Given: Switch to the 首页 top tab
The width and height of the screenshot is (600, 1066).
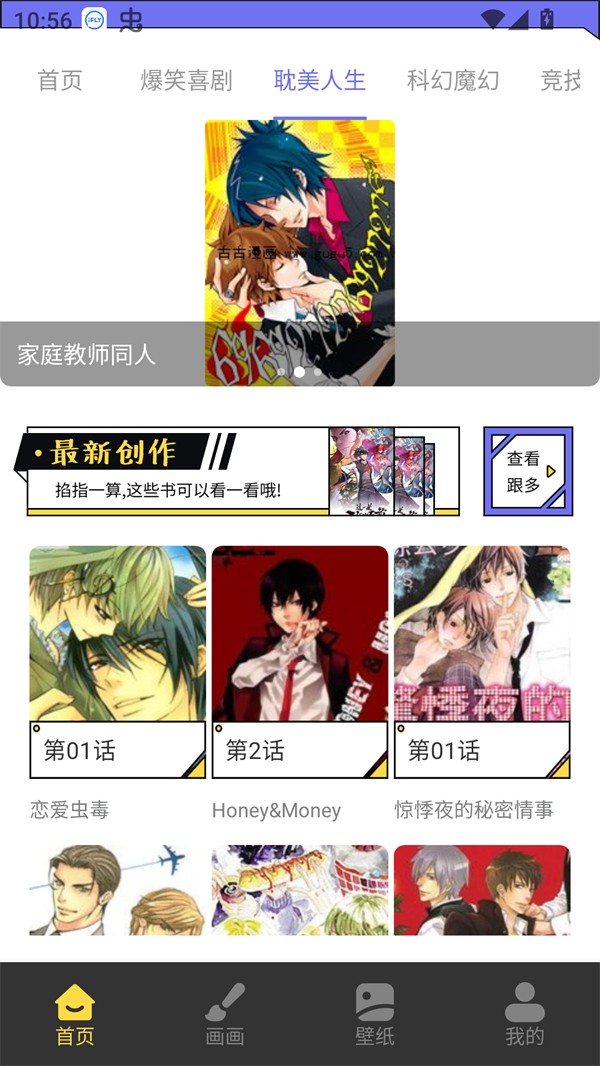Looking at the screenshot, I should click(x=60, y=81).
